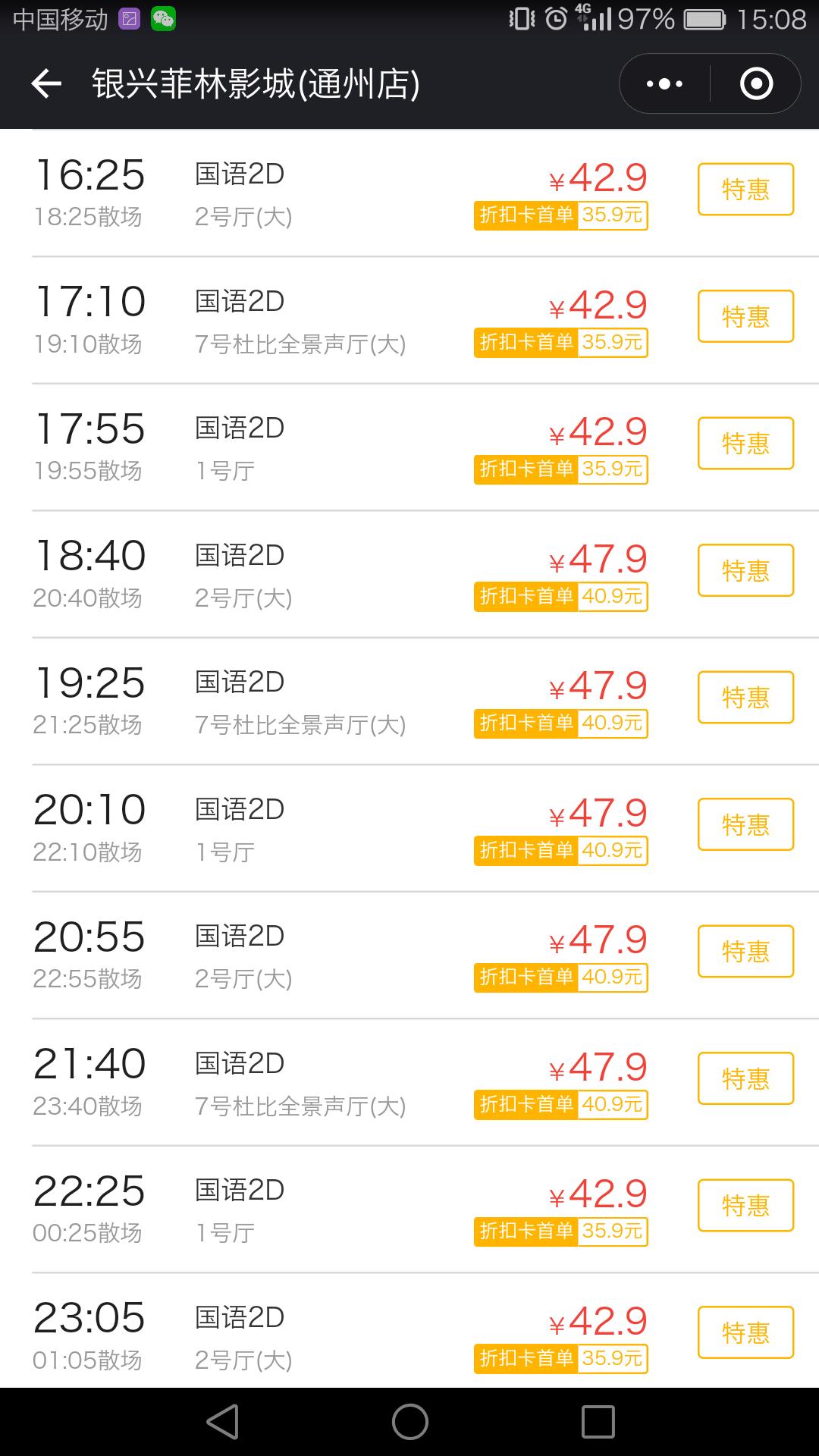The width and height of the screenshot is (819, 1456).
Task: Tap 特惠 for the 23:05 late show
Action: (745, 1333)
